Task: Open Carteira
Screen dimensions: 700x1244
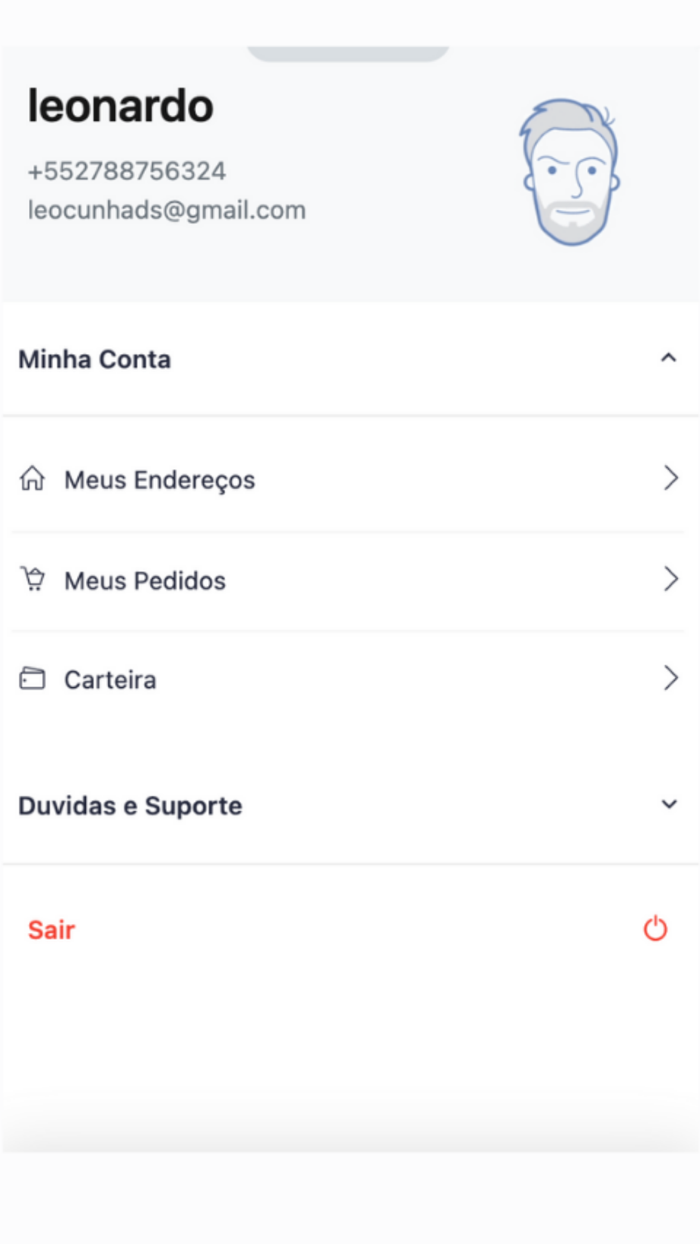Action: pyautogui.click(x=110, y=680)
